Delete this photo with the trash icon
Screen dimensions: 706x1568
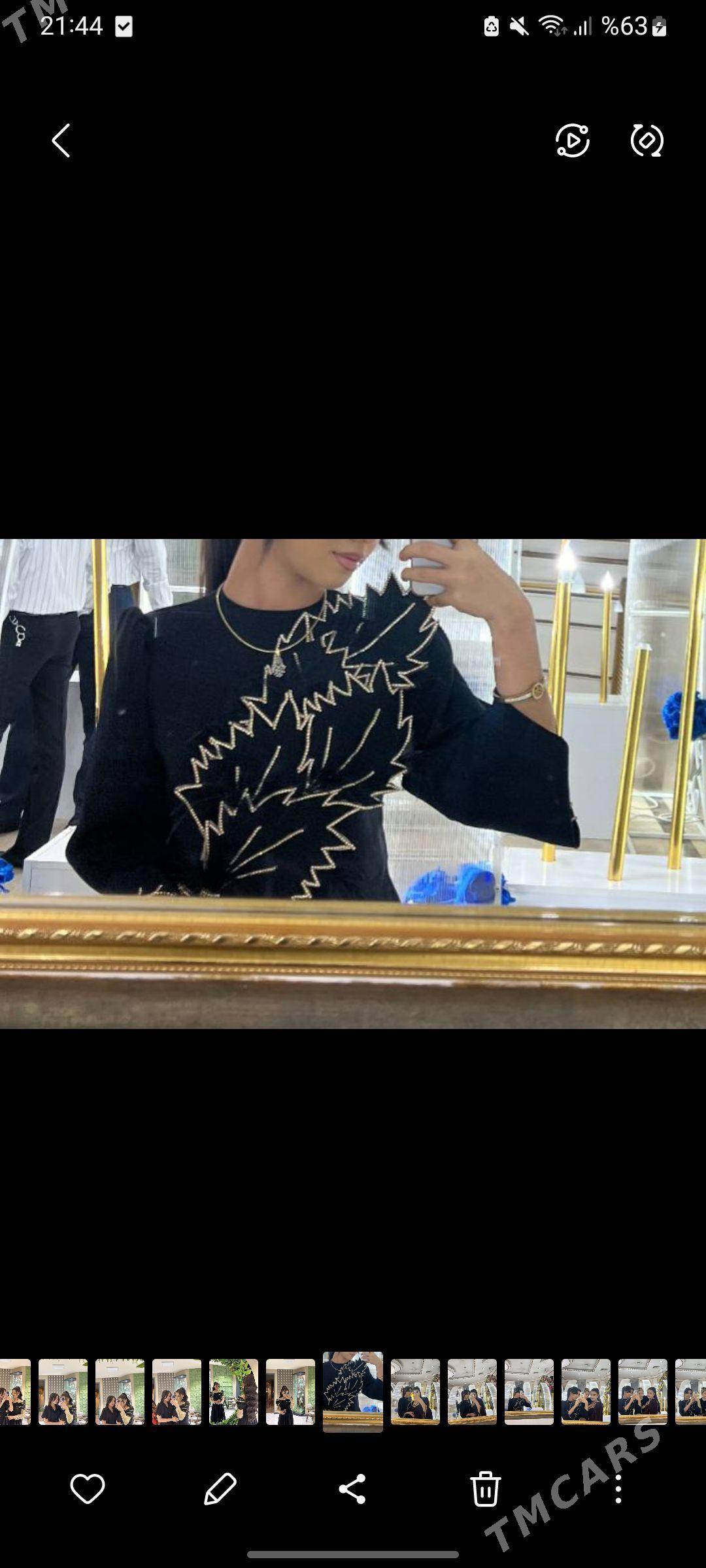[485, 1490]
